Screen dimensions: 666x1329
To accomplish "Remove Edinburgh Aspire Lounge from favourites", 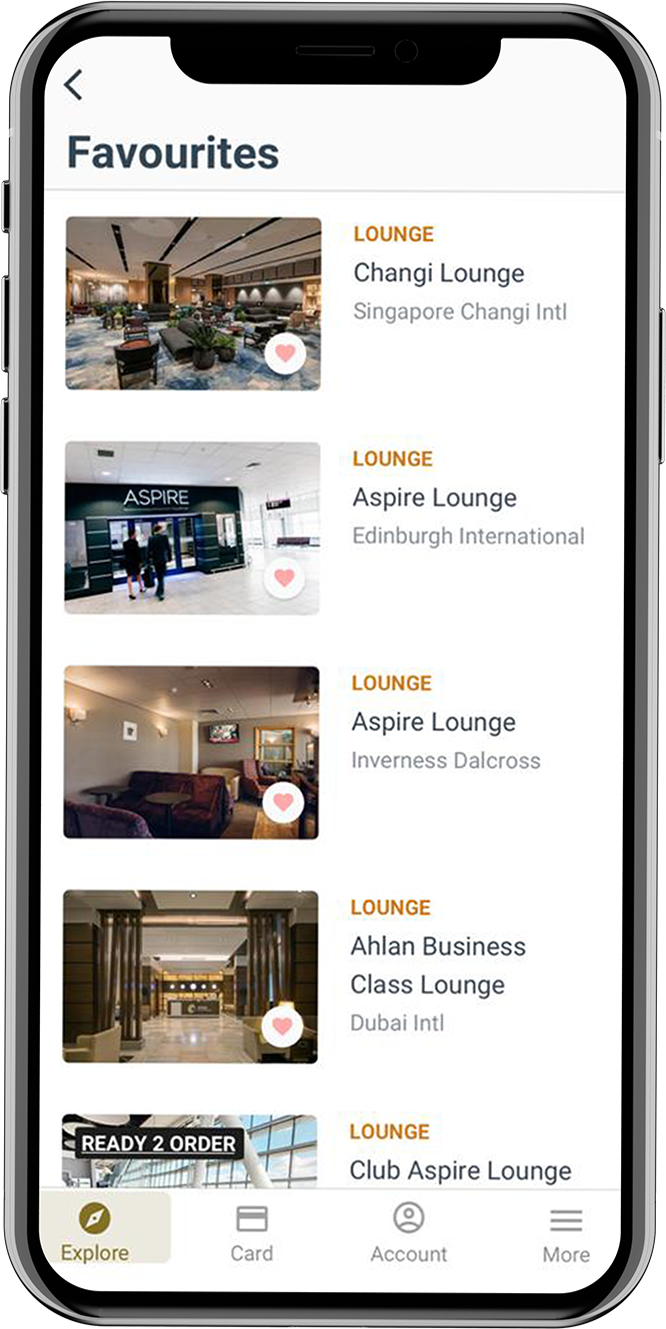I will 284,578.
